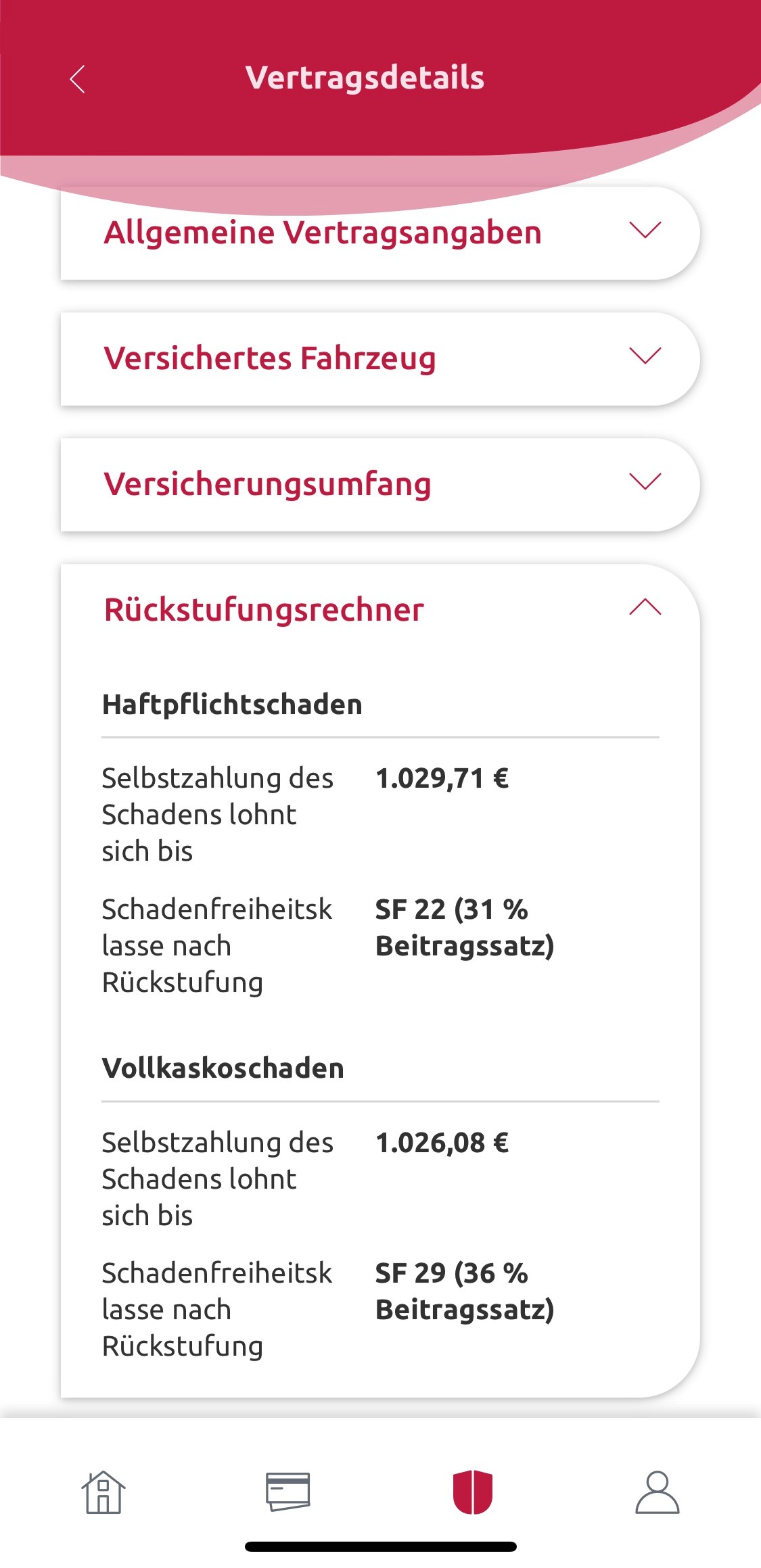Select the shield insurance tab
This screenshot has height=1568, width=761.
click(472, 1491)
